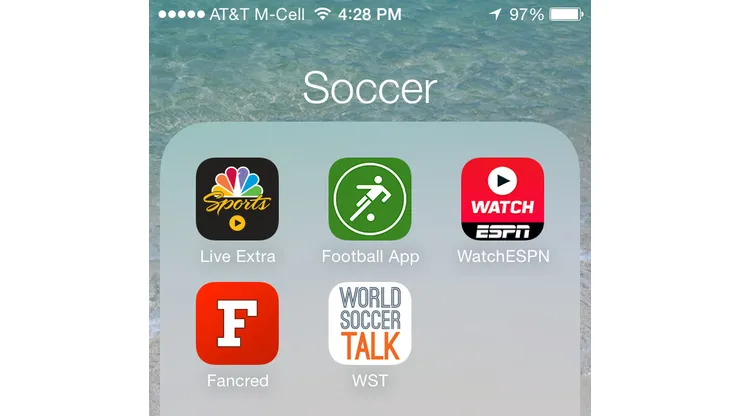740x416 pixels.
Task: Open the NBC Sports Live Extra app
Action: tap(237, 199)
